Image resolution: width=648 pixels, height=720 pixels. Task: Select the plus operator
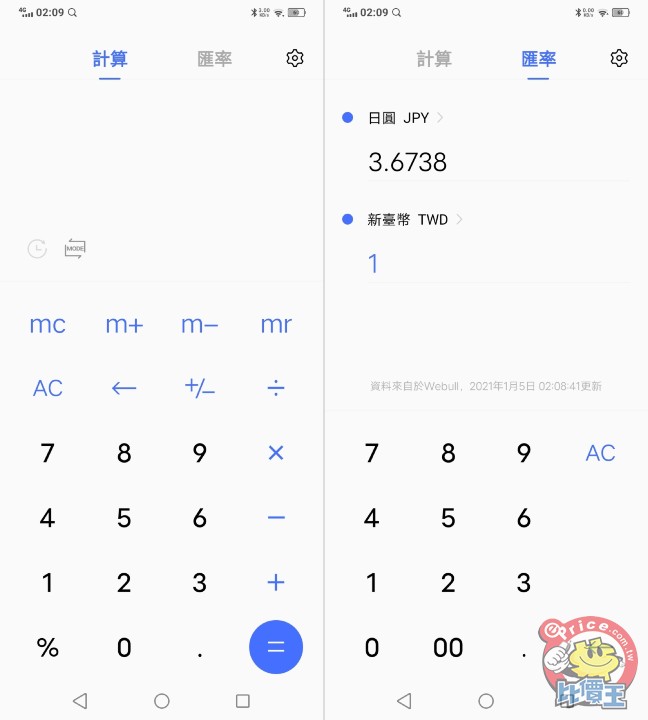pyautogui.click(x=276, y=582)
